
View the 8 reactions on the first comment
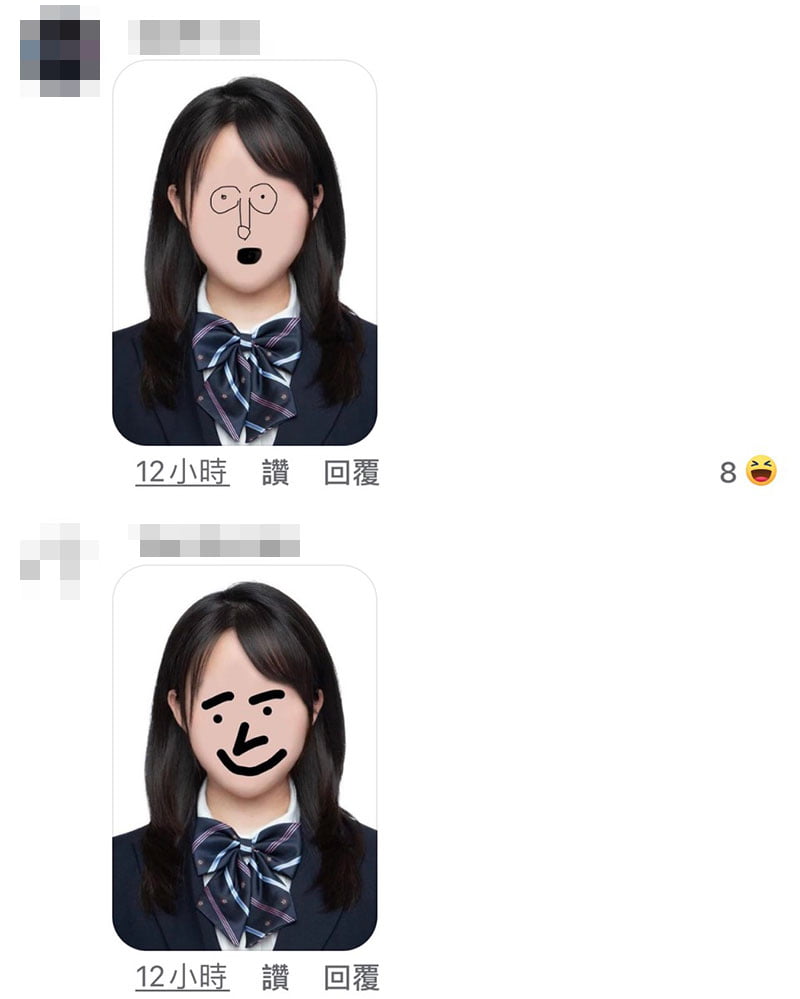[x=747, y=471]
